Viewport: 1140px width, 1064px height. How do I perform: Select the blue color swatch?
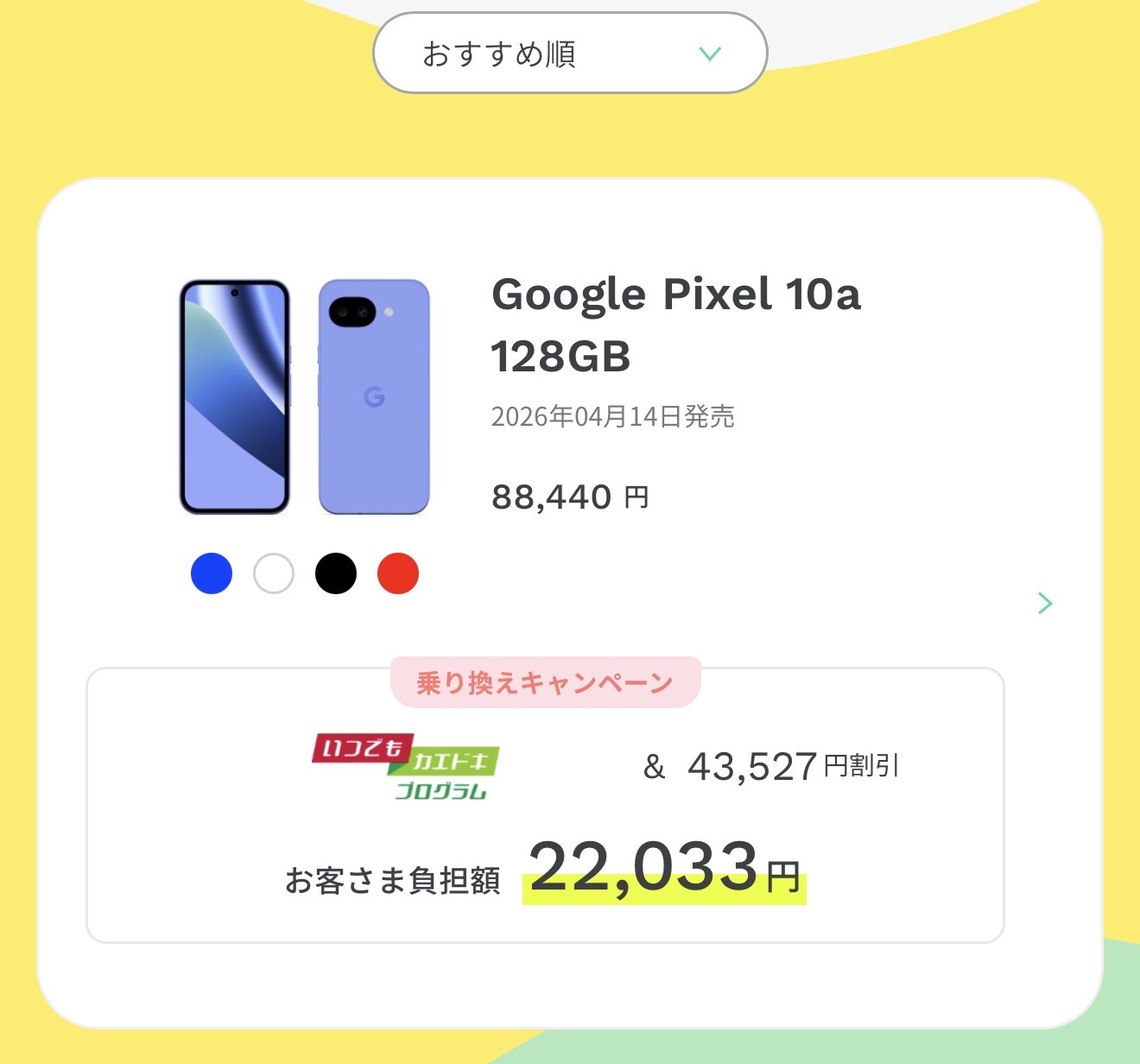[212, 573]
